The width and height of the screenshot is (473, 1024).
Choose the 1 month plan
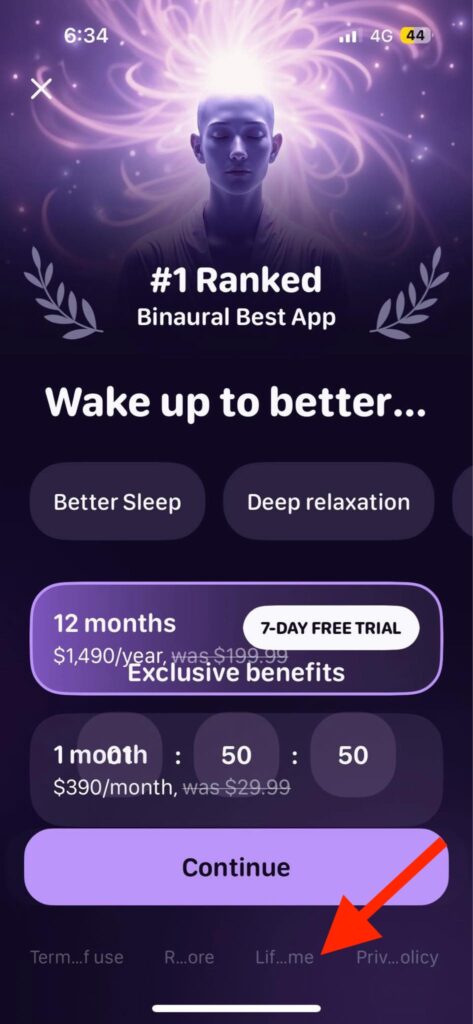(x=236, y=769)
